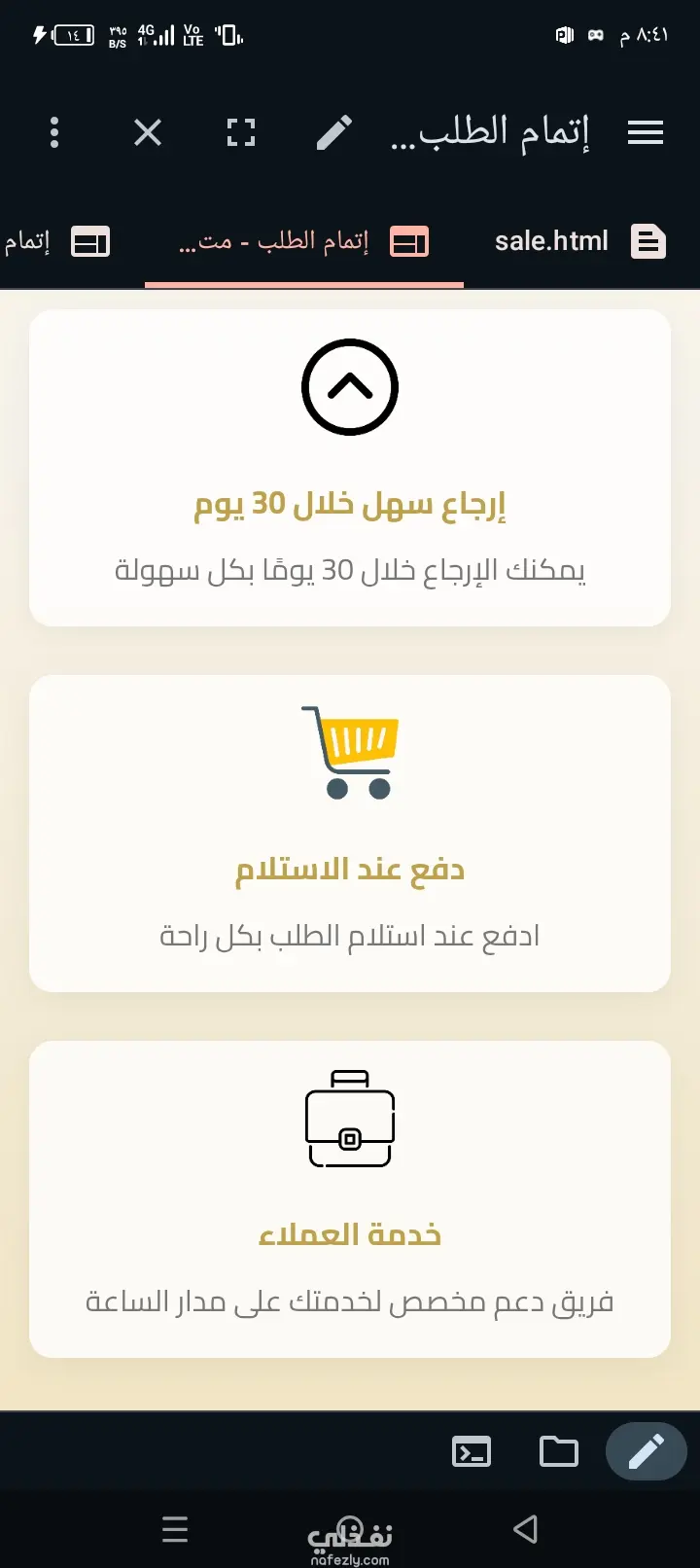The width and height of the screenshot is (700, 1568).
Task: Tap the bottom pencil editor button
Action: pos(646,1452)
